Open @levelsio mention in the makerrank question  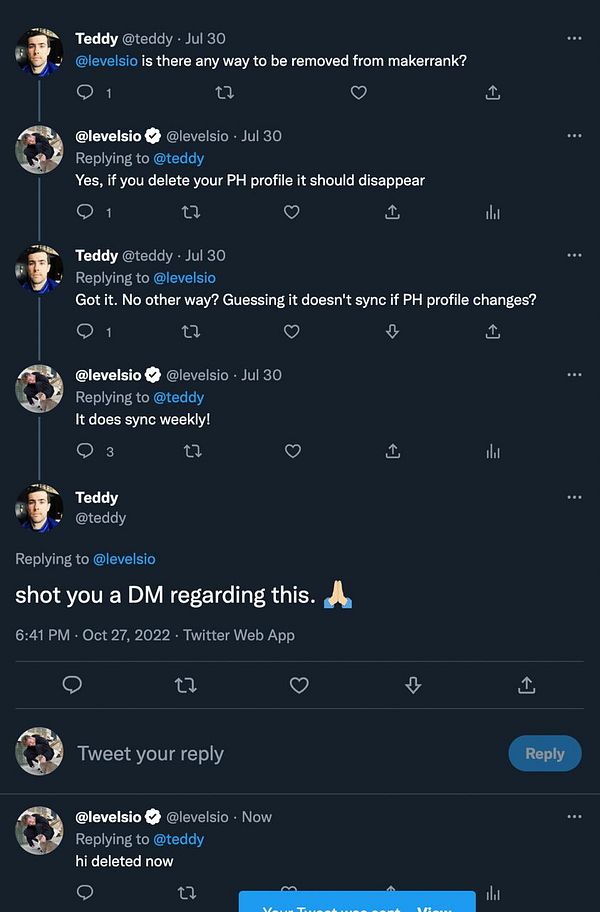(x=106, y=60)
